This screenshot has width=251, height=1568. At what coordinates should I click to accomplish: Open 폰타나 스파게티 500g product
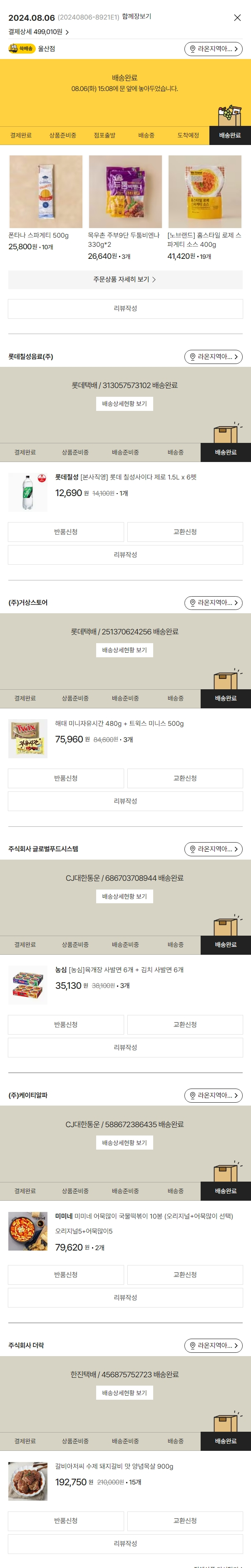pyautogui.click(x=46, y=192)
